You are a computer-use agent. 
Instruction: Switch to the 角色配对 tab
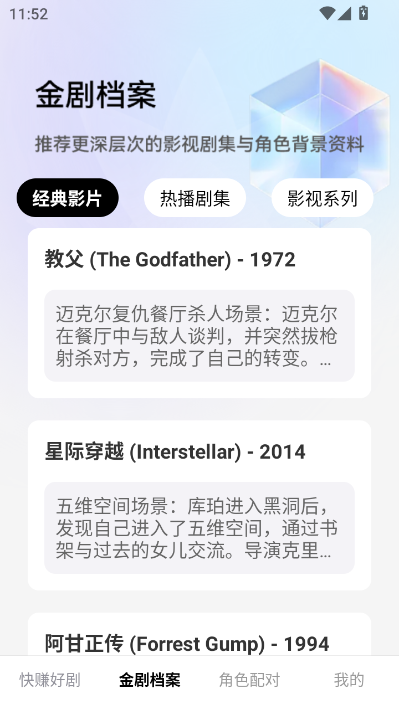tap(249, 680)
